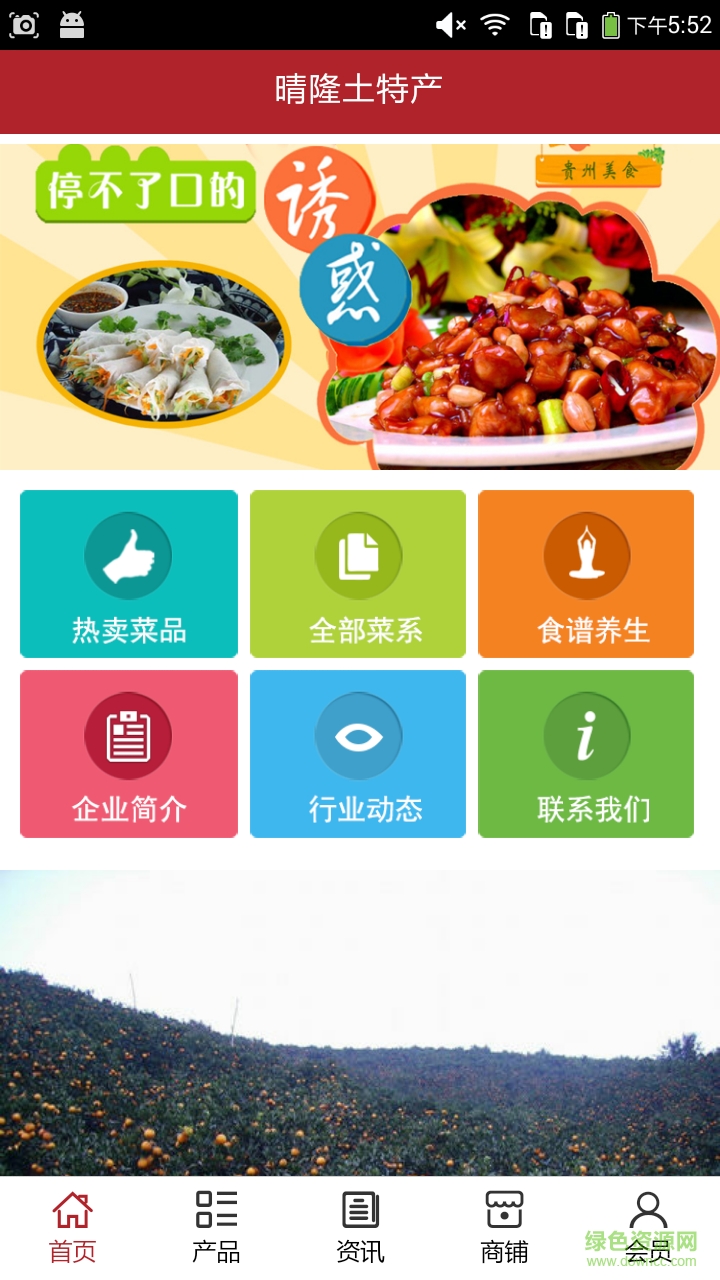Viewport: 720px width, 1280px height.
Task: Open the 会员 section
Action: point(648,1225)
